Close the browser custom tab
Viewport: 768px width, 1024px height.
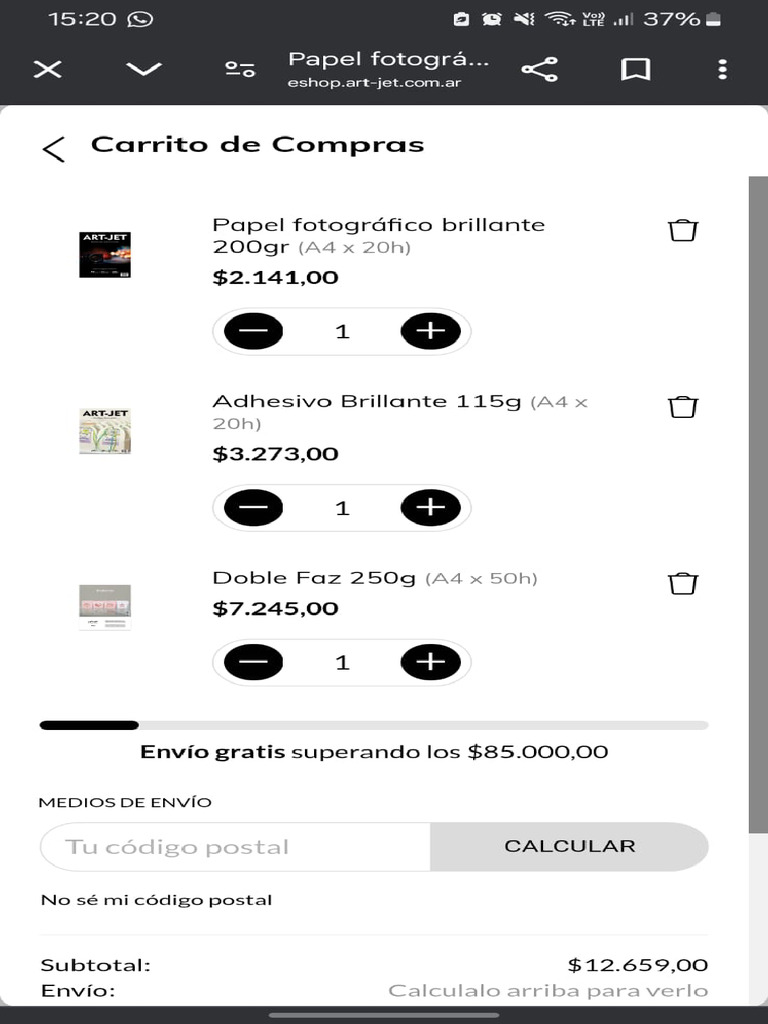pyautogui.click(x=47, y=69)
